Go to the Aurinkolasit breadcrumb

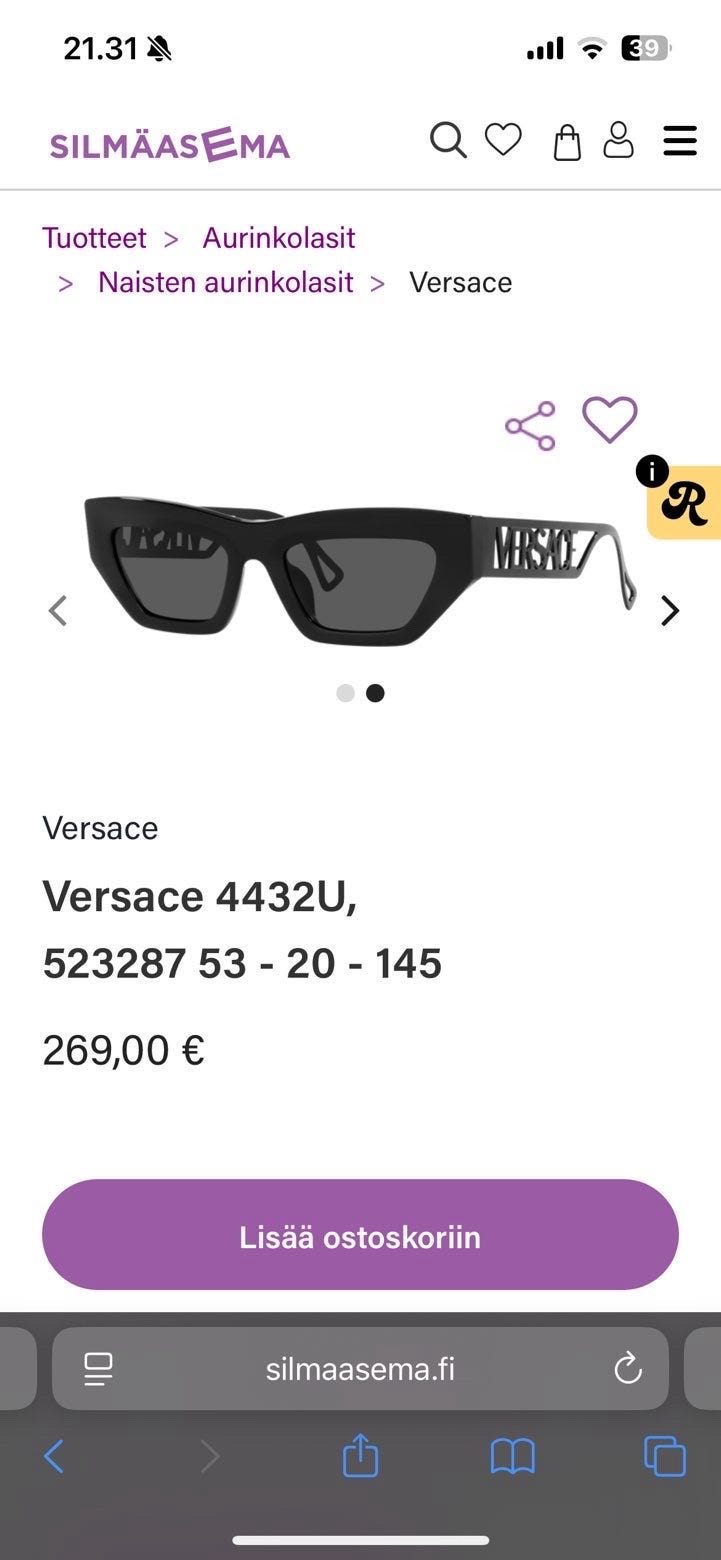279,238
